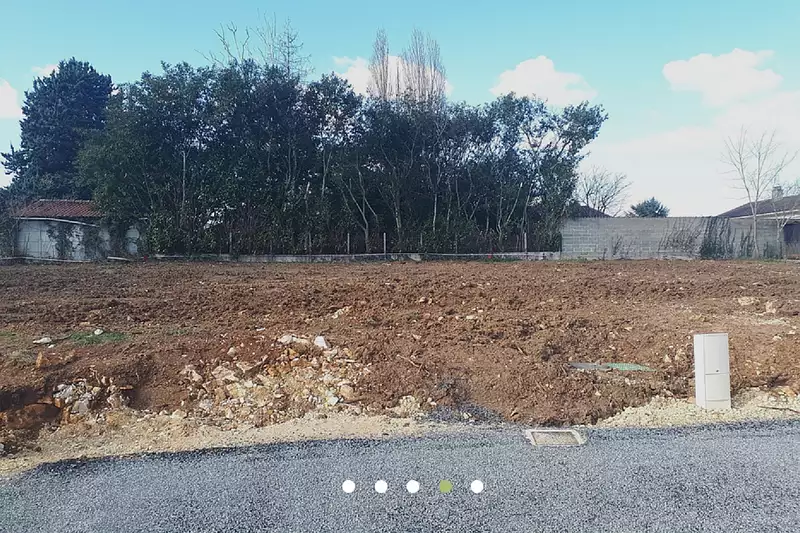Jump to the first photo using the page dots

(348, 487)
